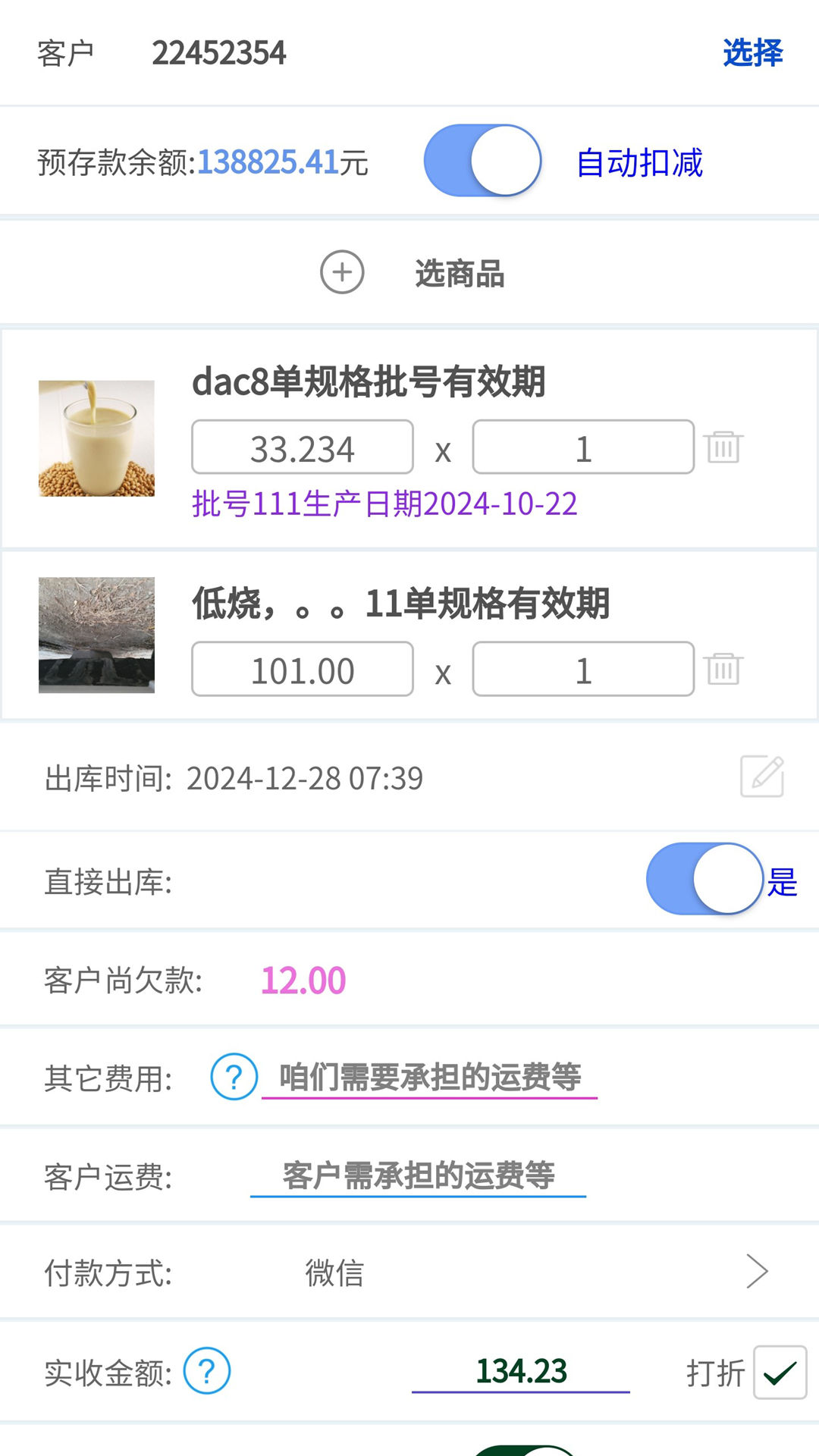Image resolution: width=819 pixels, height=1456 pixels.
Task: Open the 付款方式 payment options chevron
Action: (756, 1270)
